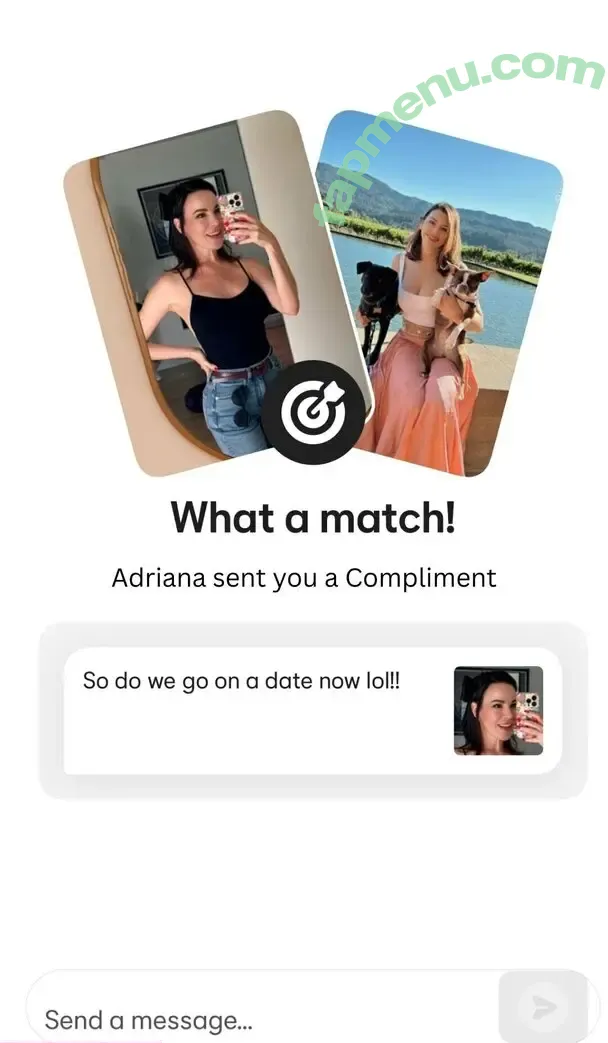Viewport: 608px width, 1043px height.
Task: Open Adriana's compliment photo thumbnail
Action: [x=498, y=710]
